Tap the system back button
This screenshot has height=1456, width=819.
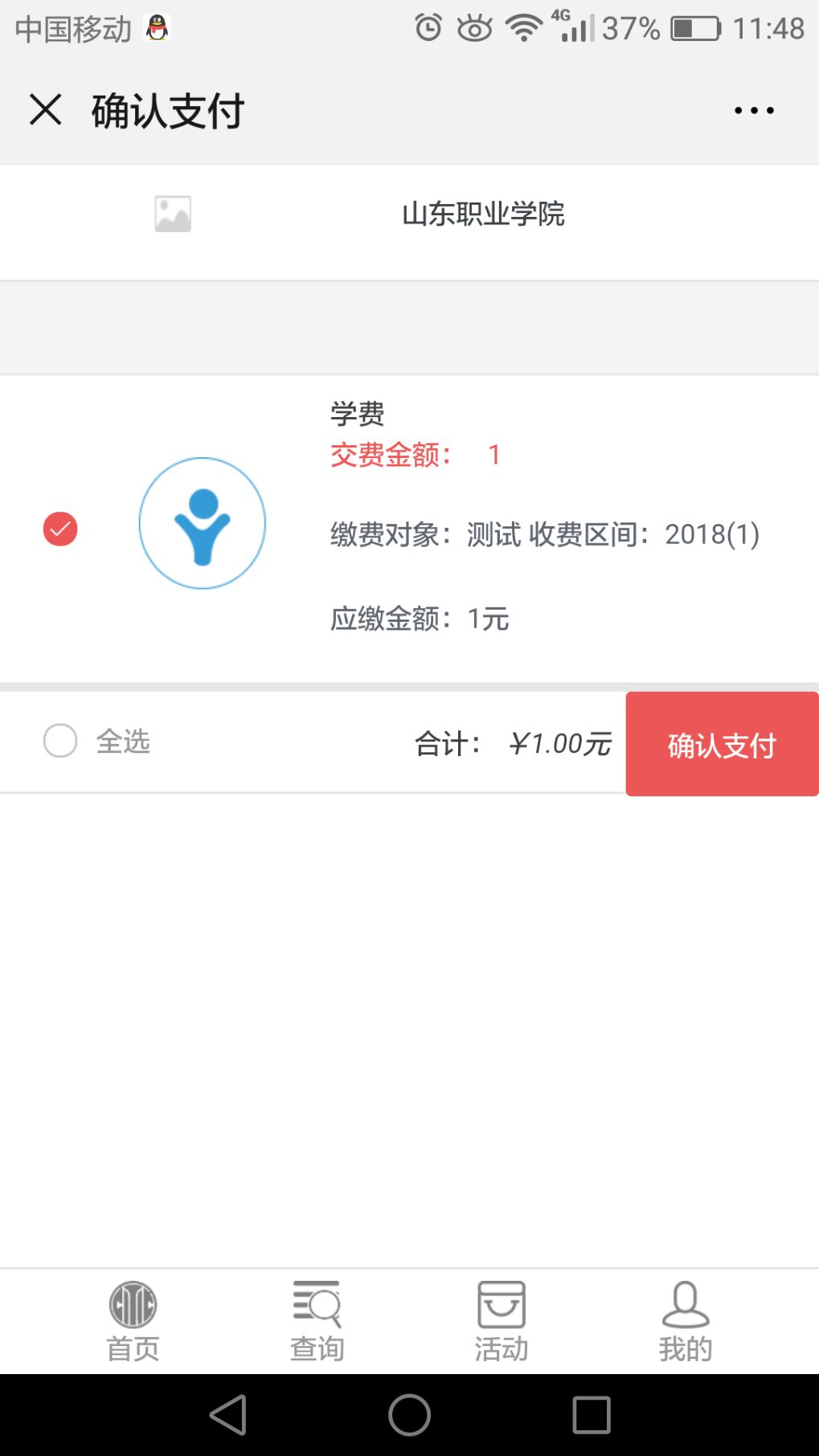(x=228, y=1415)
